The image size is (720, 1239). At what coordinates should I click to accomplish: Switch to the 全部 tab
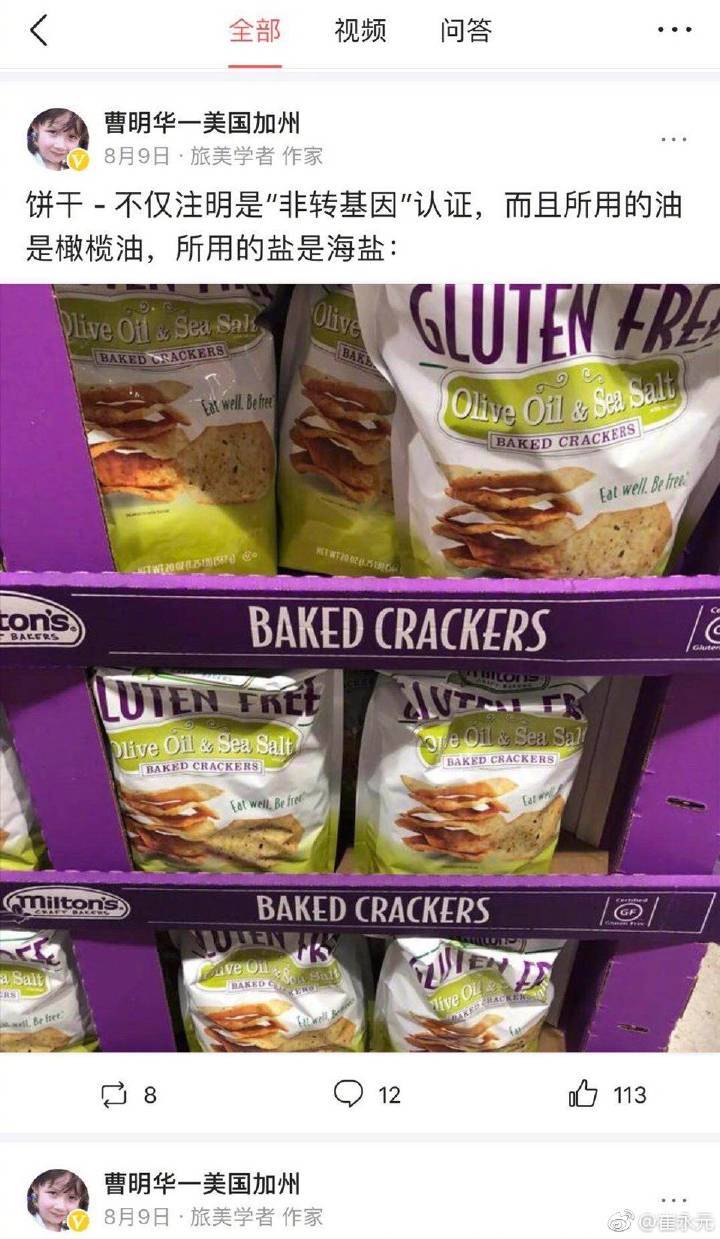pos(255,31)
